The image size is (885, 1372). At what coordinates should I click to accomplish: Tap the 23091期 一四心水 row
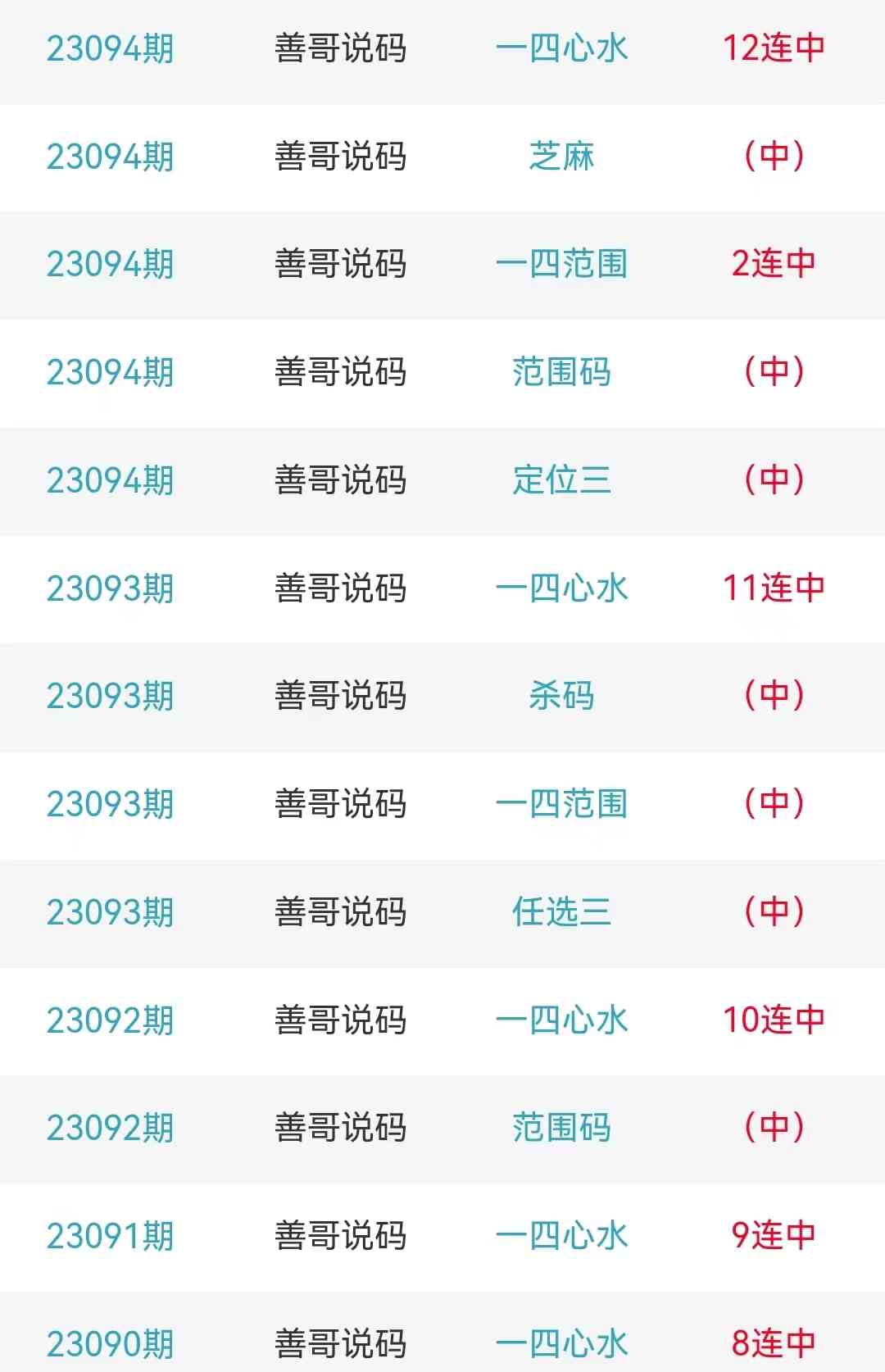(561, 1236)
